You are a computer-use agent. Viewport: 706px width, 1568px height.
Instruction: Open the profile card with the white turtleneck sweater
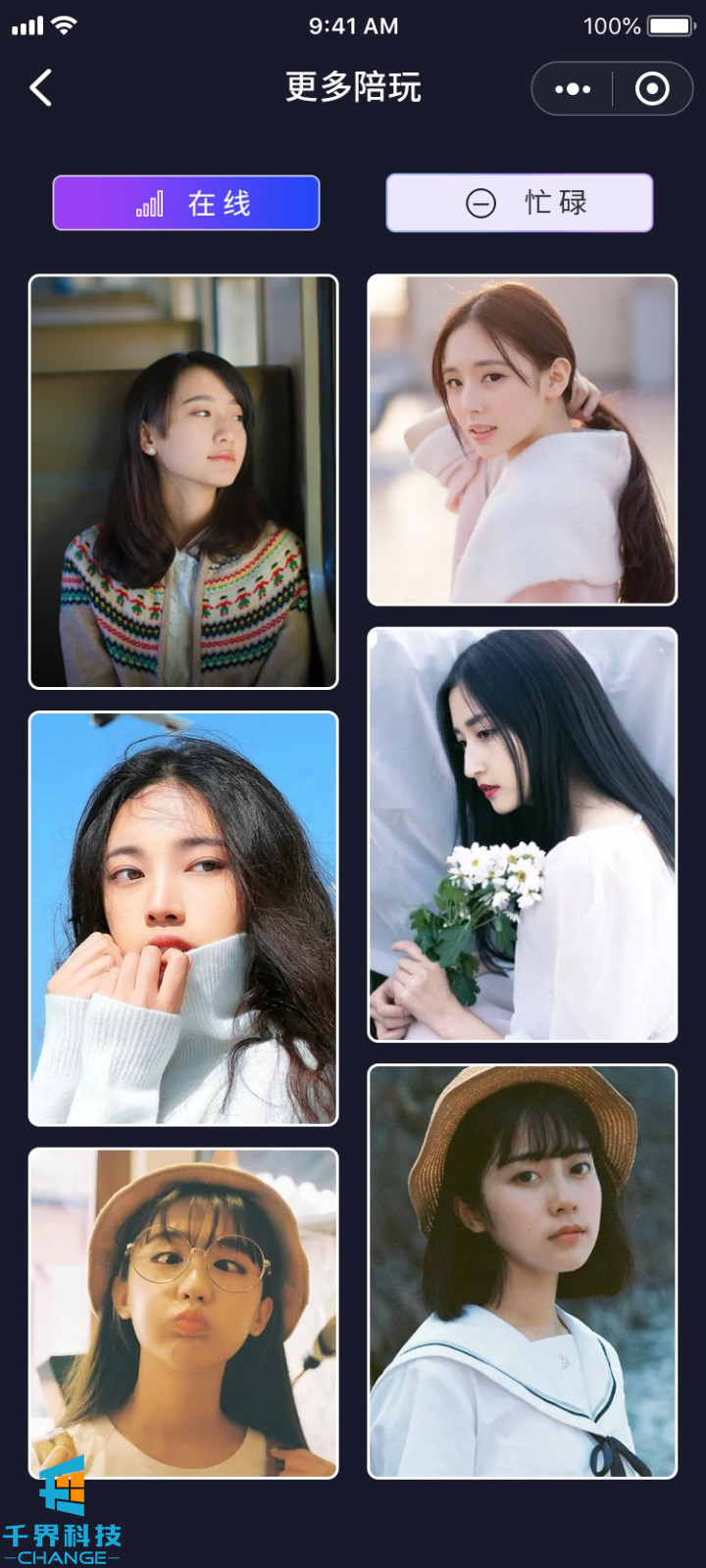pyautogui.click(x=183, y=918)
